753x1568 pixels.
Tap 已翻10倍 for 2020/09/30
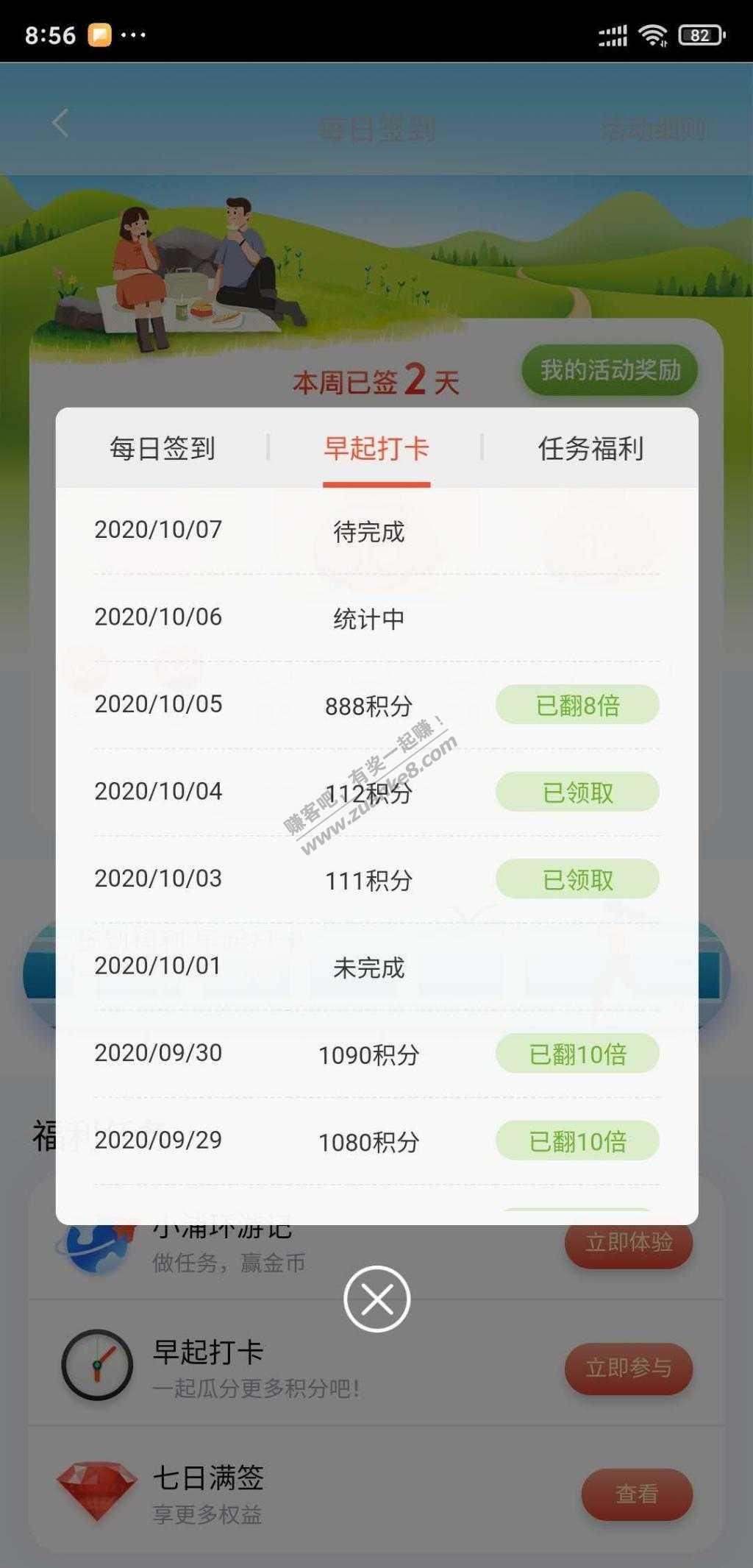[577, 1054]
